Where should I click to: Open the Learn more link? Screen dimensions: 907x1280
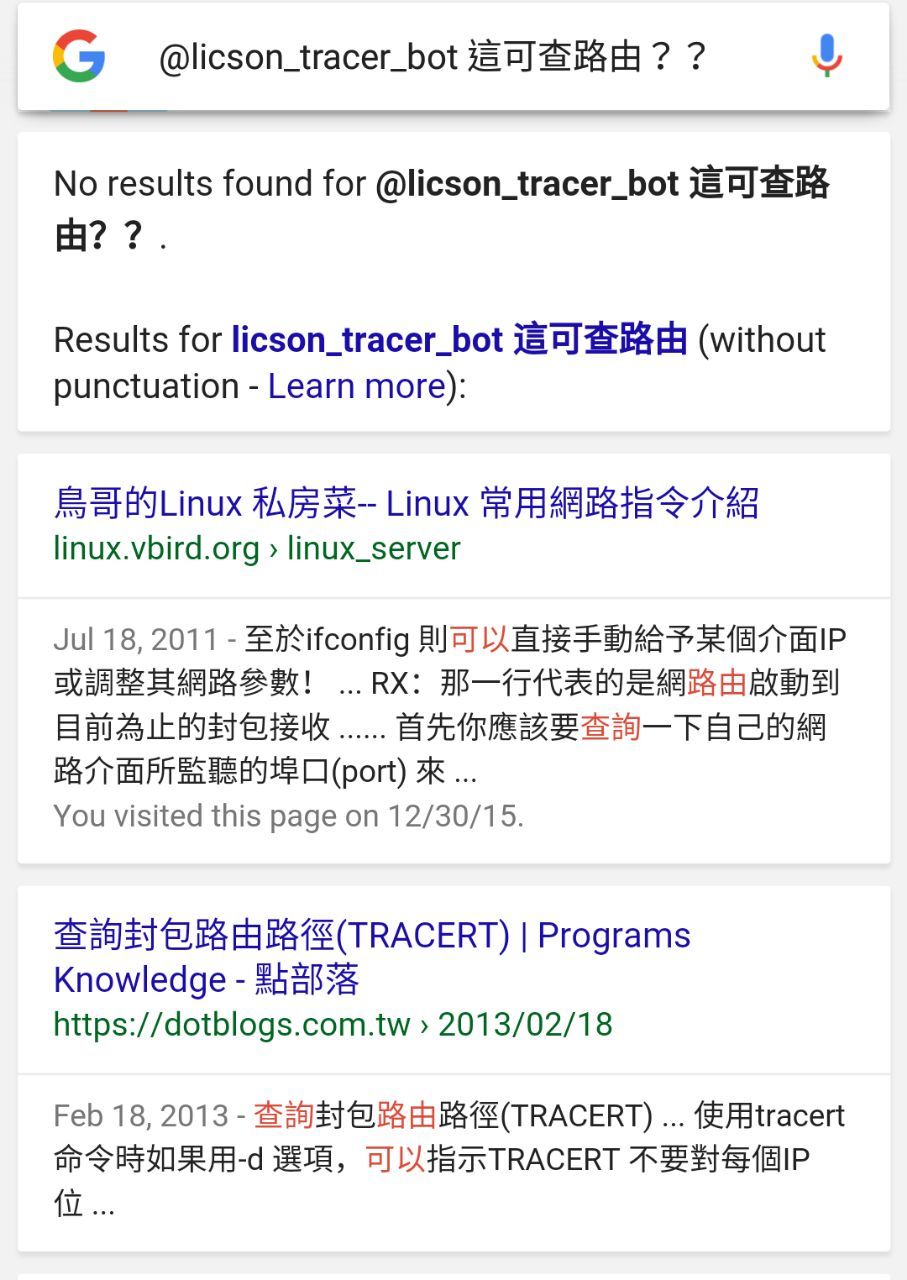click(x=356, y=386)
